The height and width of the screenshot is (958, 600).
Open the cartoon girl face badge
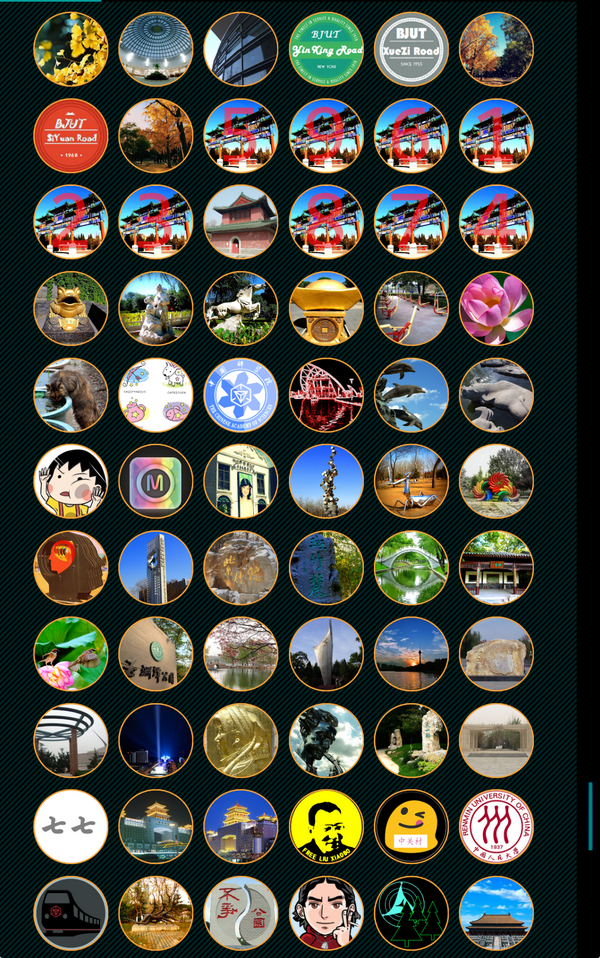pos(71,481)
